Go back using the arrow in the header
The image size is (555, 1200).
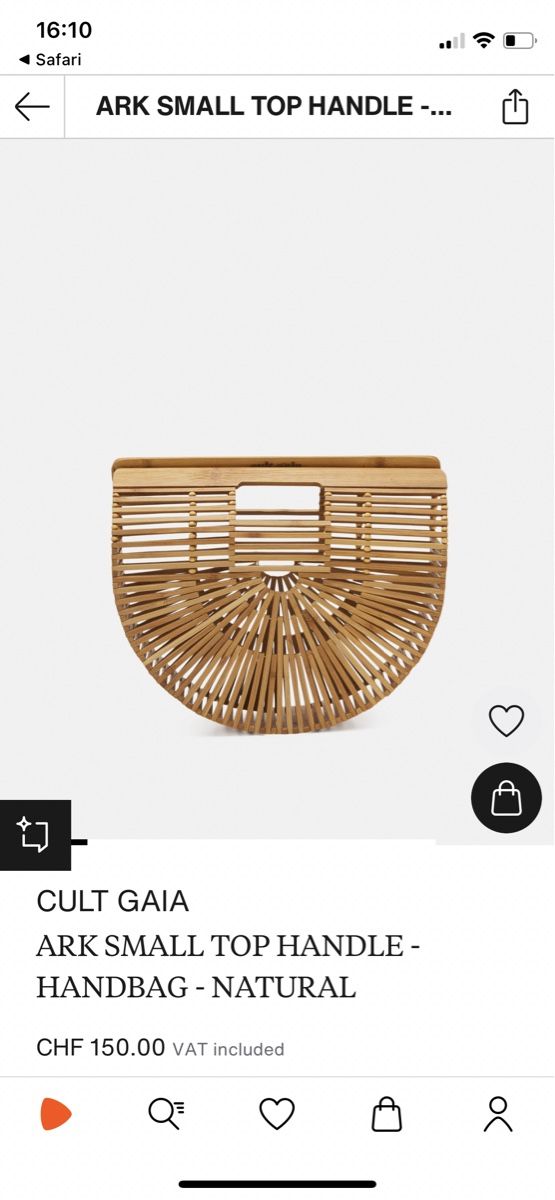tap(32, 107)
